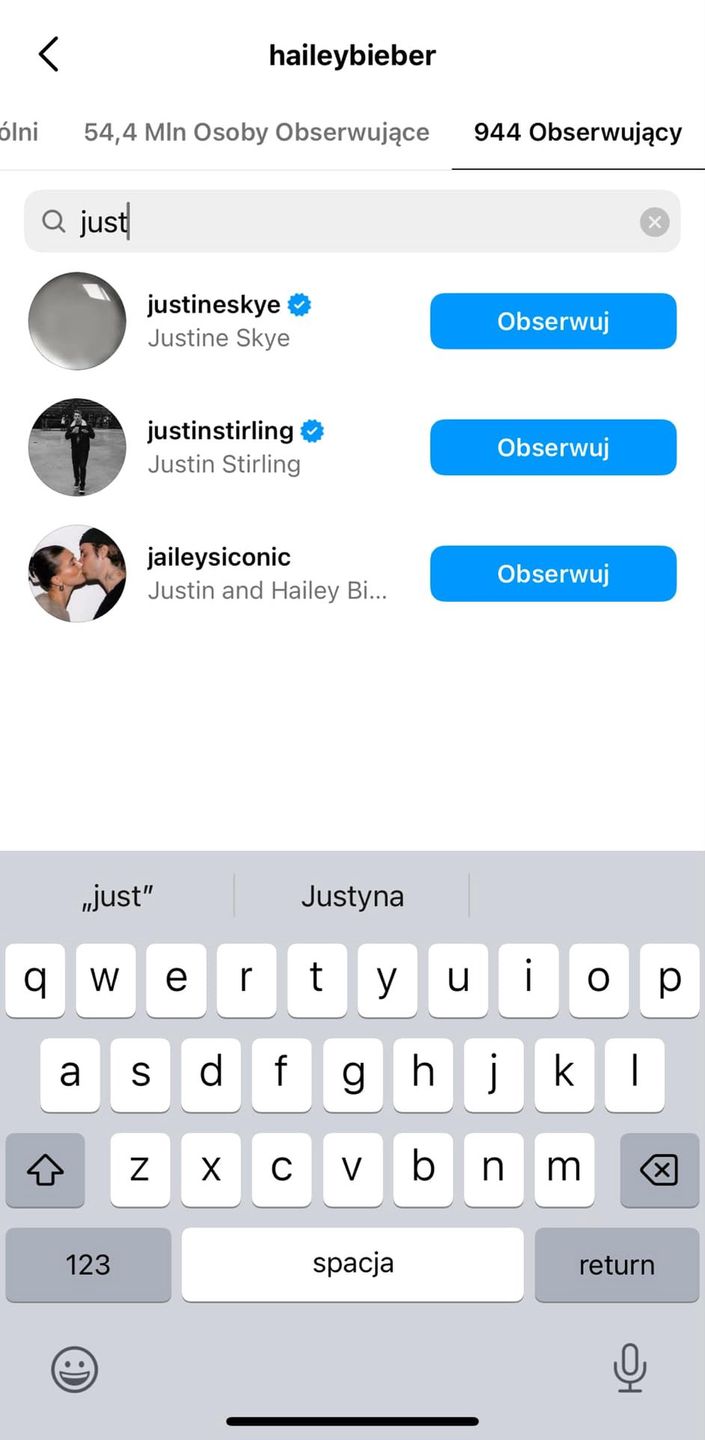Viewport: 705px width, 1440px height.
Task: Switch the keyboard to numbers with 123
Action: 88,1265
